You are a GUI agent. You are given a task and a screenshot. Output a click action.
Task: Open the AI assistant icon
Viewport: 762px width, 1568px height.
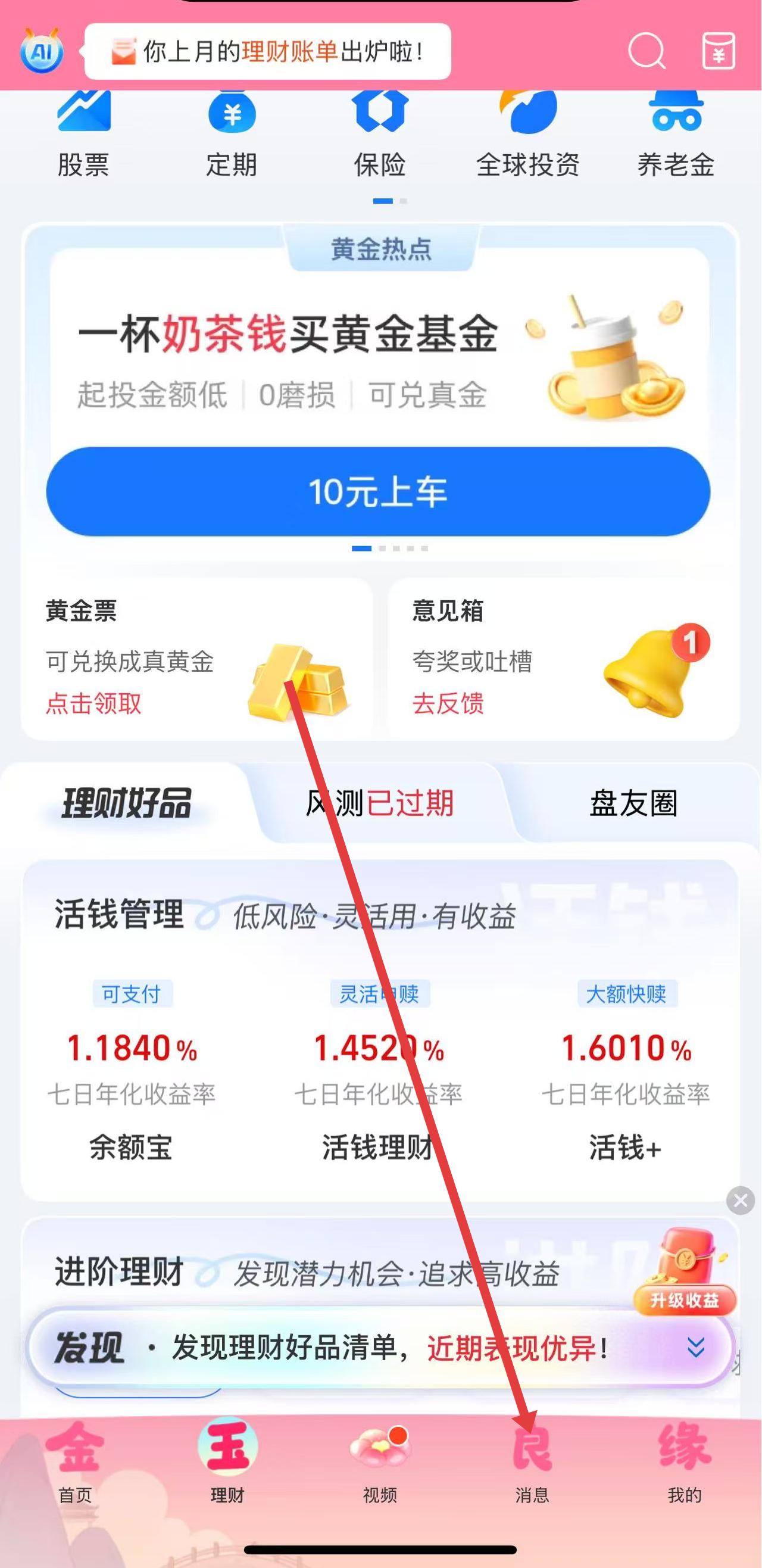point(40,51)
